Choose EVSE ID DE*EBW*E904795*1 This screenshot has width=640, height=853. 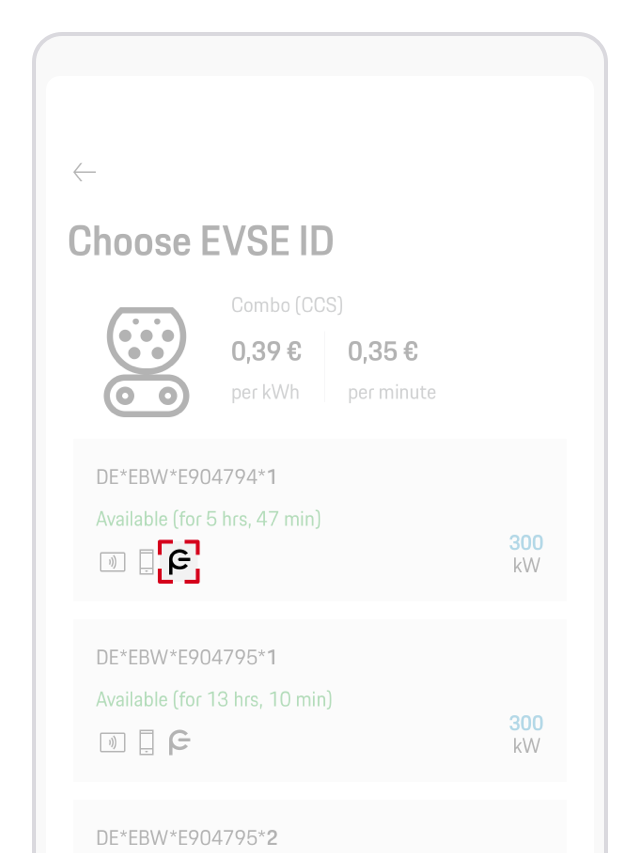(x=319, y=699)
